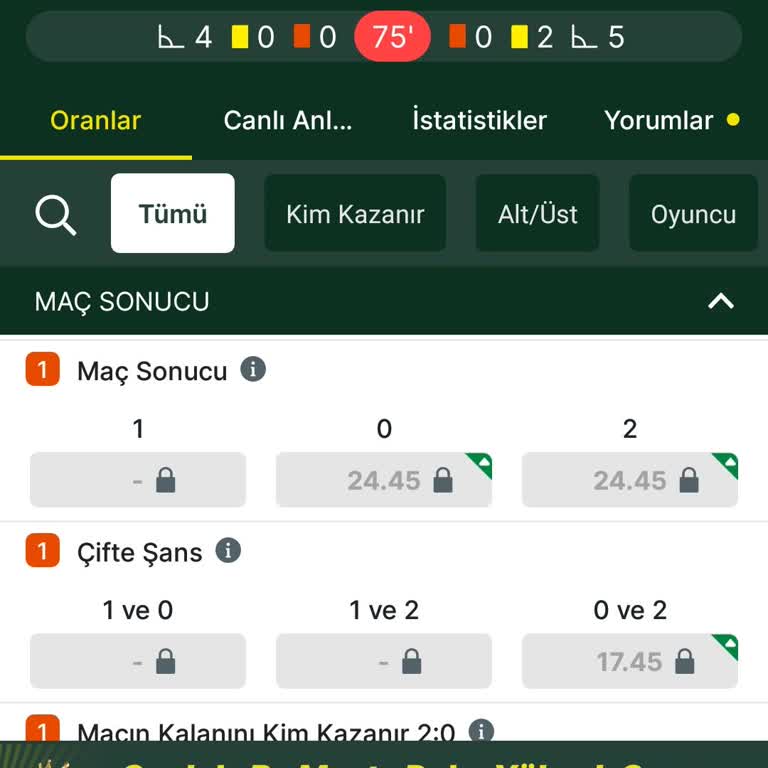Switch to the İstatistikler tab
The image size is (768, 768).
(x=480, y=121)
